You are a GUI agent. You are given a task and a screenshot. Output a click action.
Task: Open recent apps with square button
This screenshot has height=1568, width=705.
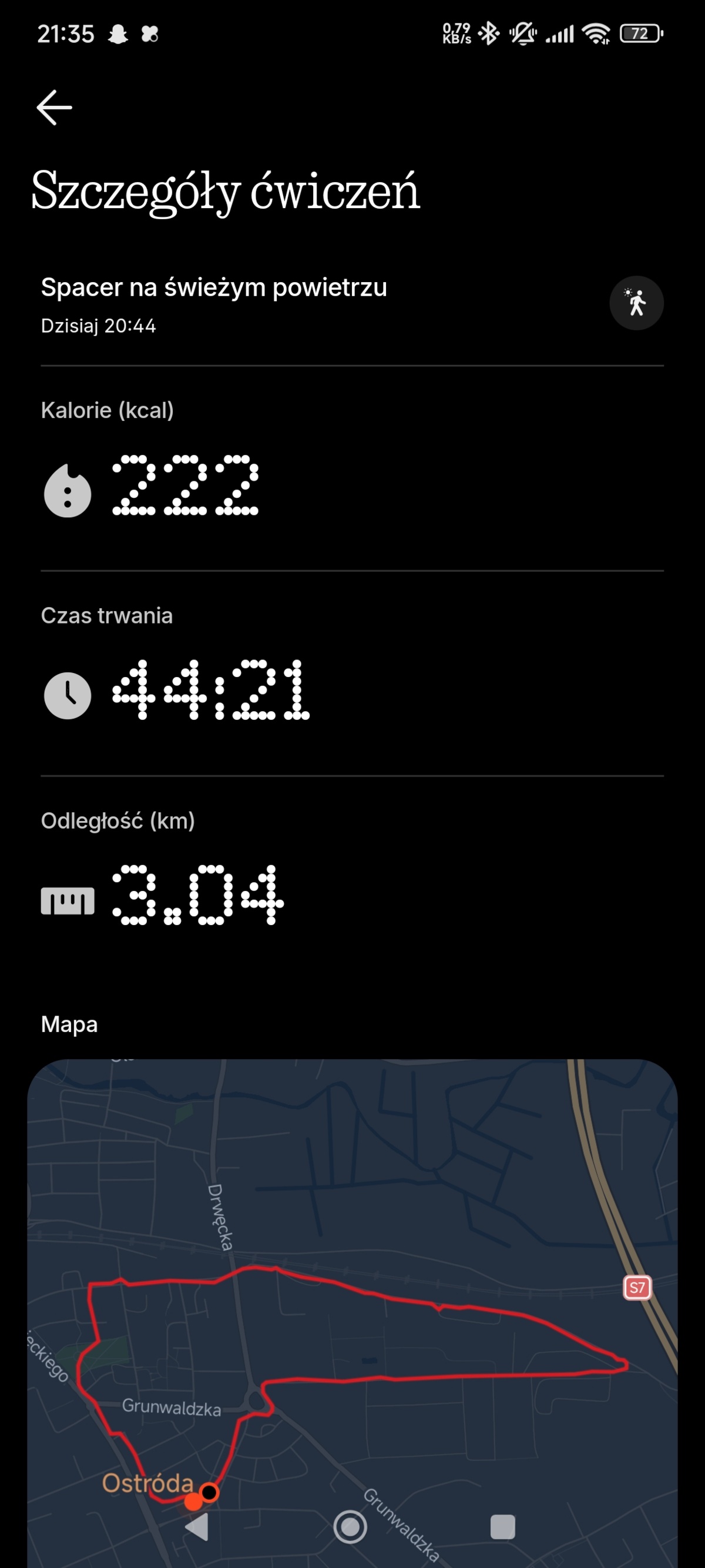502,1527
